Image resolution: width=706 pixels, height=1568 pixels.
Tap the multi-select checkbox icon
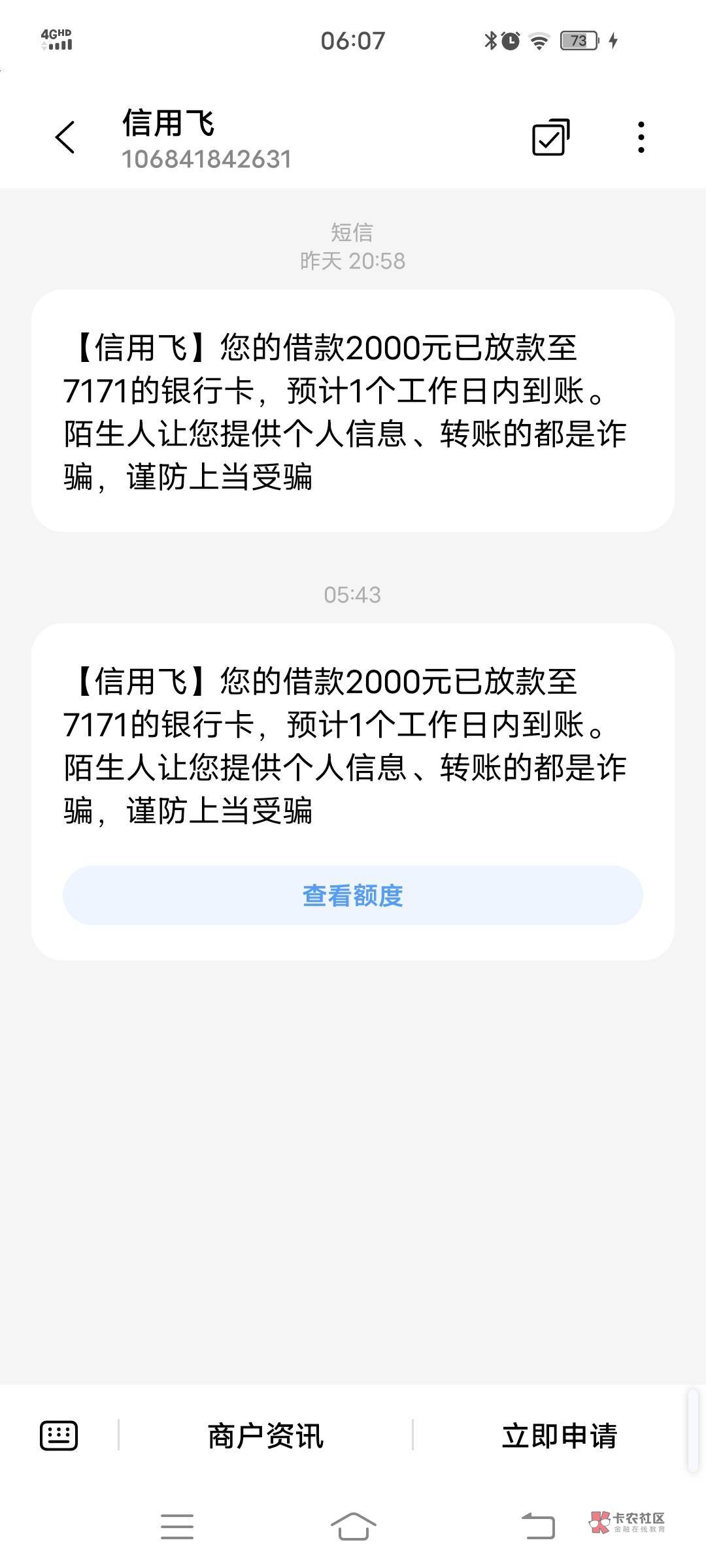coord(550,137)
